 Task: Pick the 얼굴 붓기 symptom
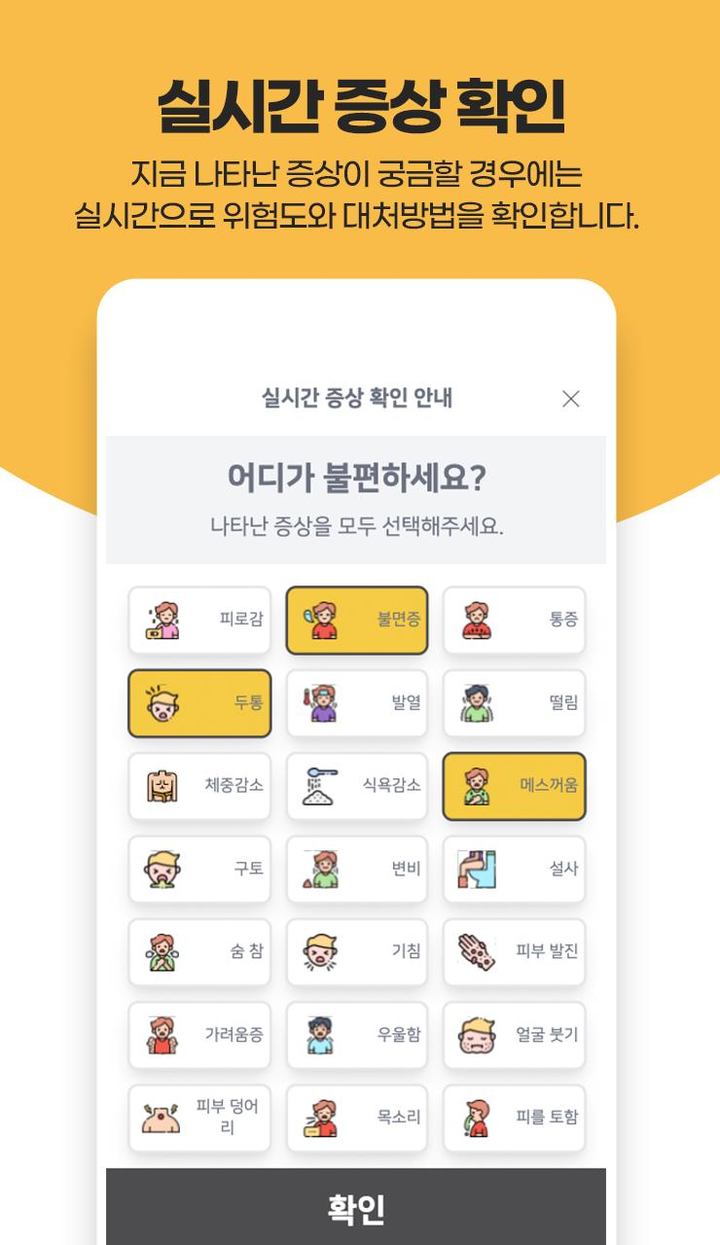tap(514, 1037)
